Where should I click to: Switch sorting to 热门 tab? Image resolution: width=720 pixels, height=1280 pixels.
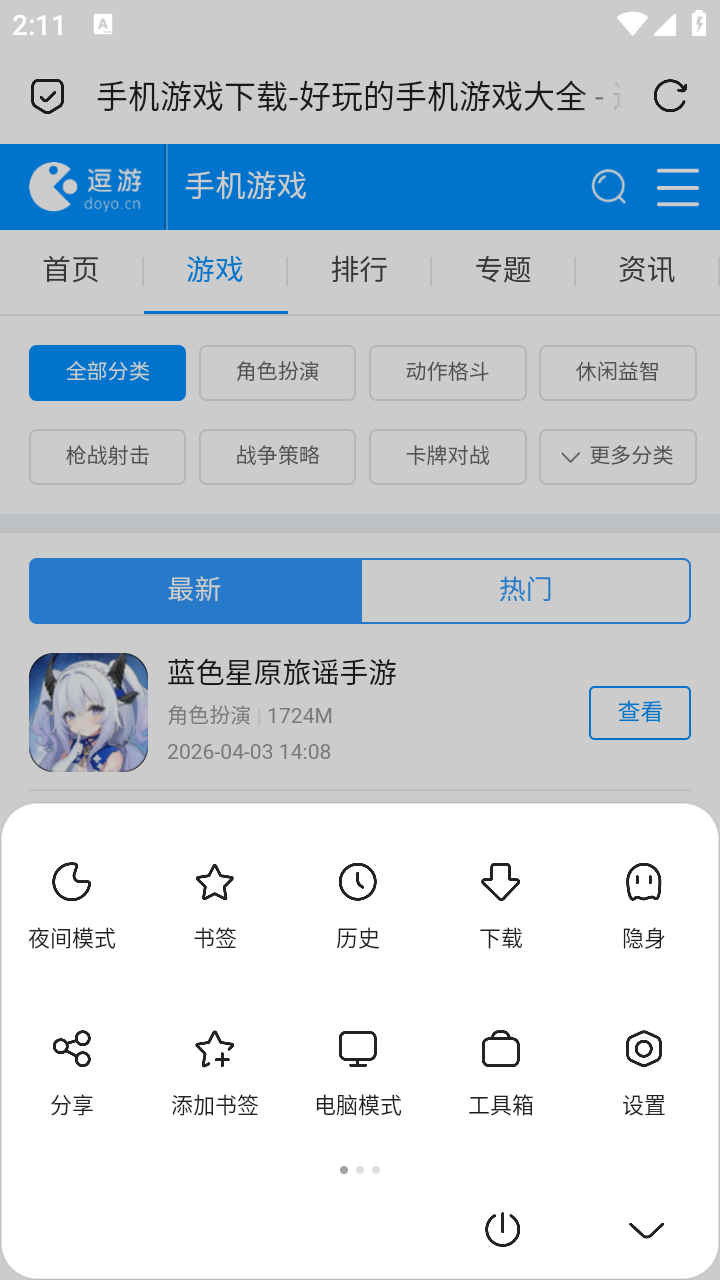525,590
